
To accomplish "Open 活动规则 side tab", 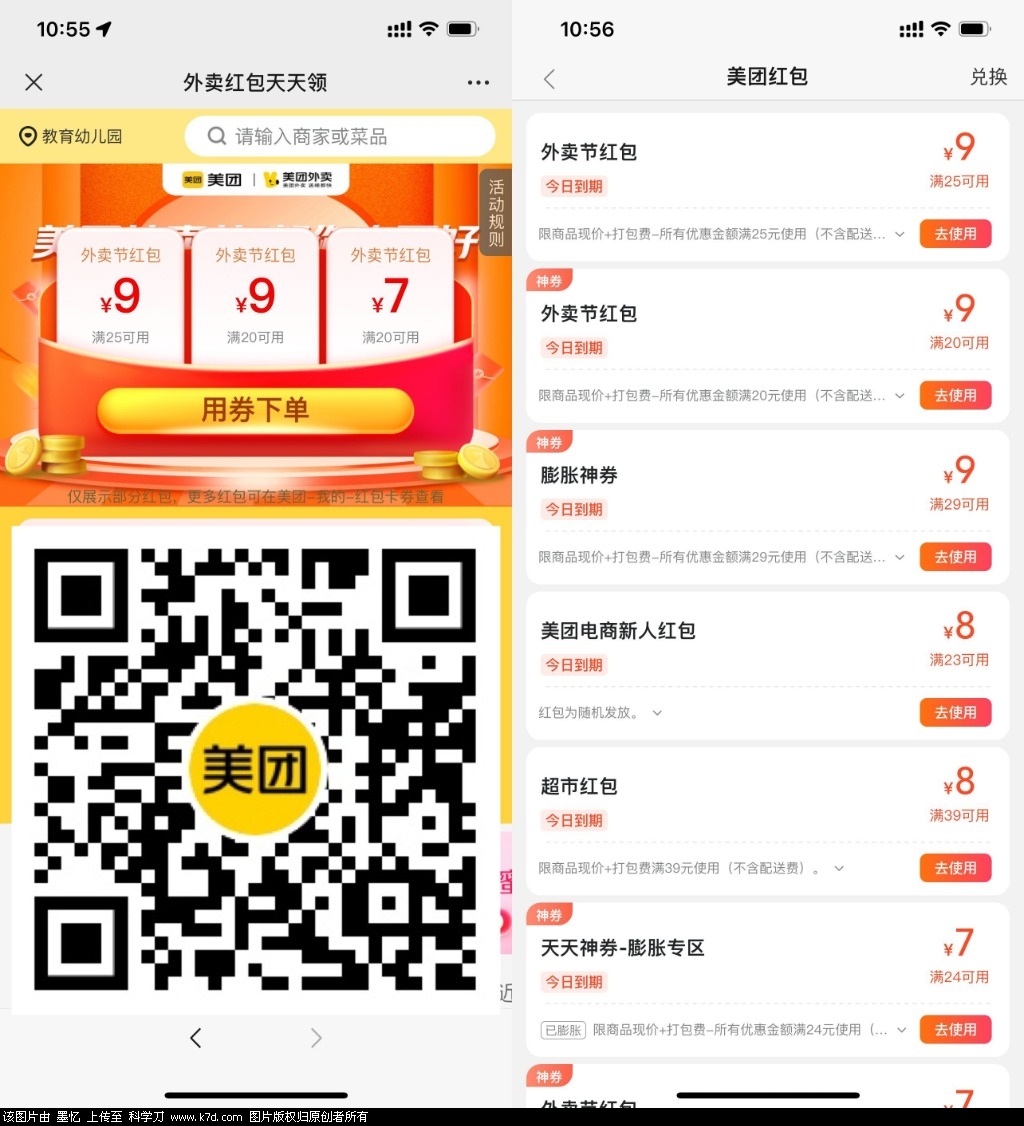I will click(496, 213).
